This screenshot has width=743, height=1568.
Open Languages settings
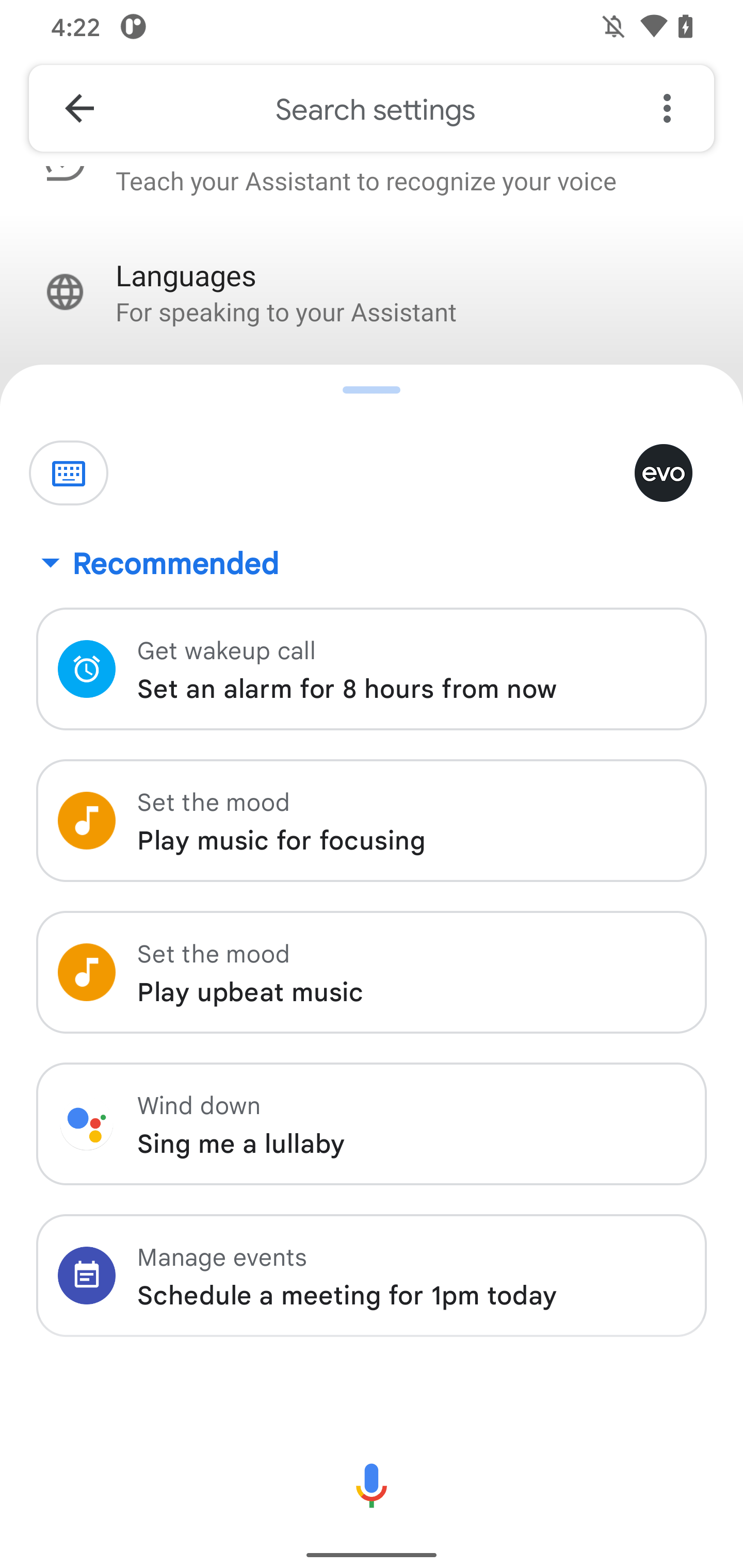coord(286,293)
